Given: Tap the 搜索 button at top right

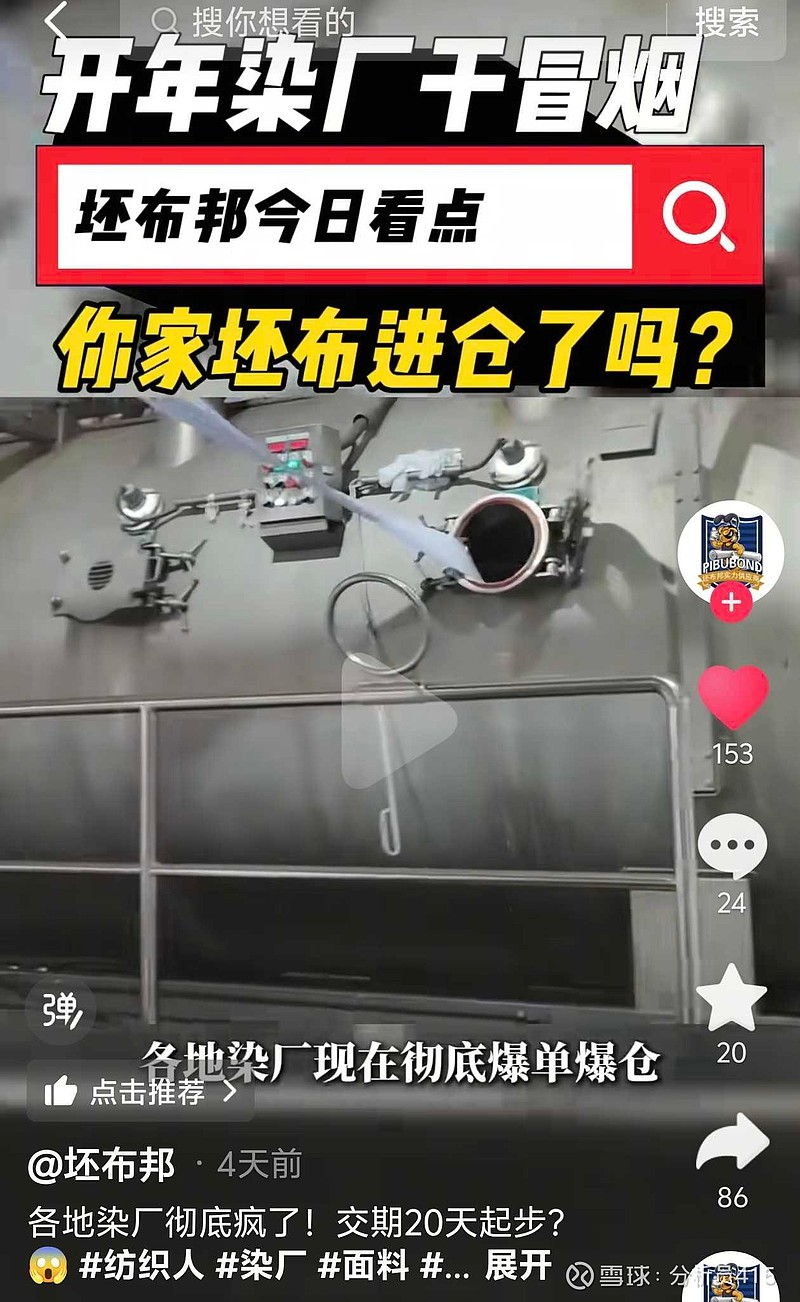Looking at the screenshot, I should [731, 20].
